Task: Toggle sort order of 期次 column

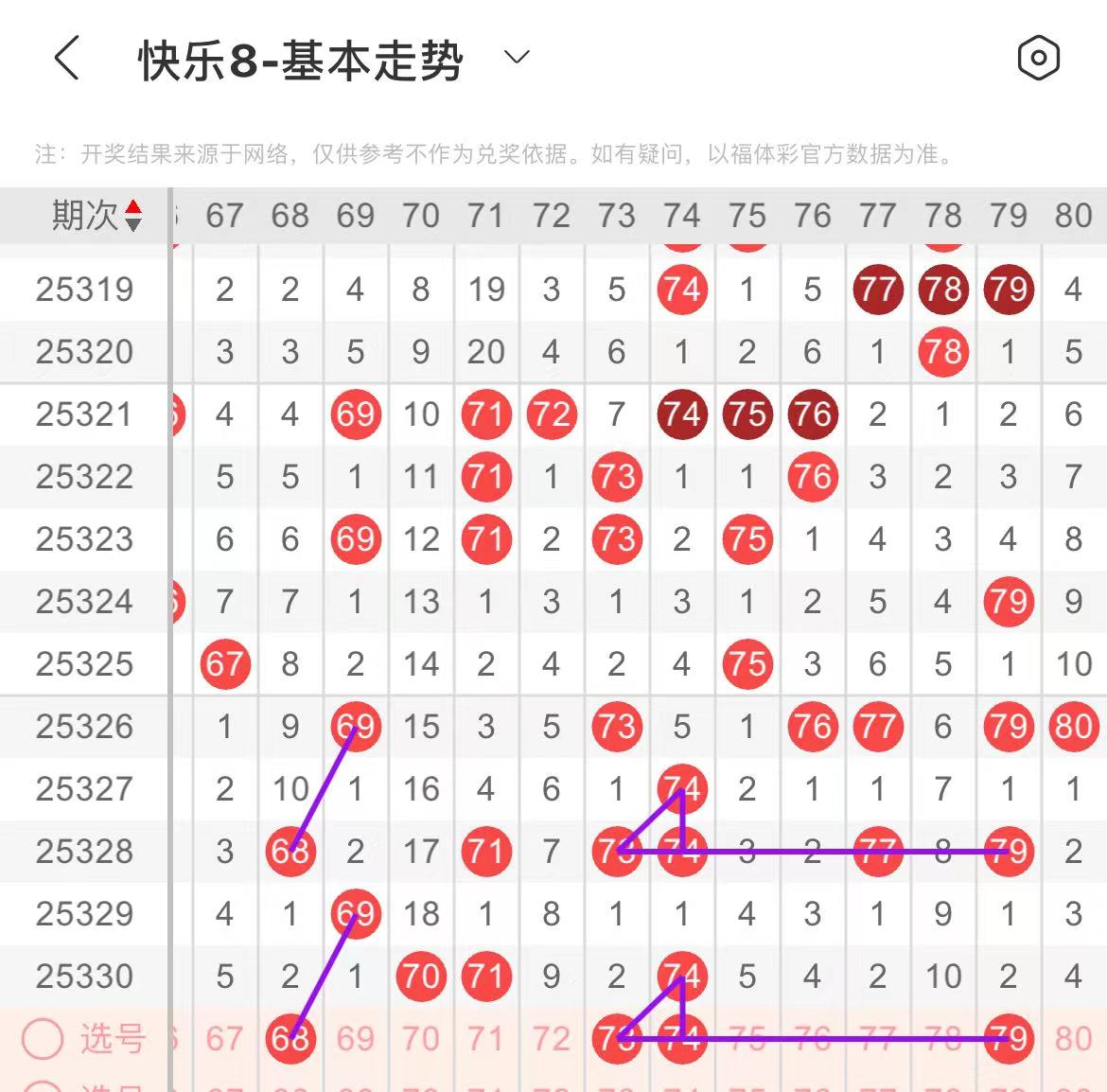Action: (x=133, y=216)
